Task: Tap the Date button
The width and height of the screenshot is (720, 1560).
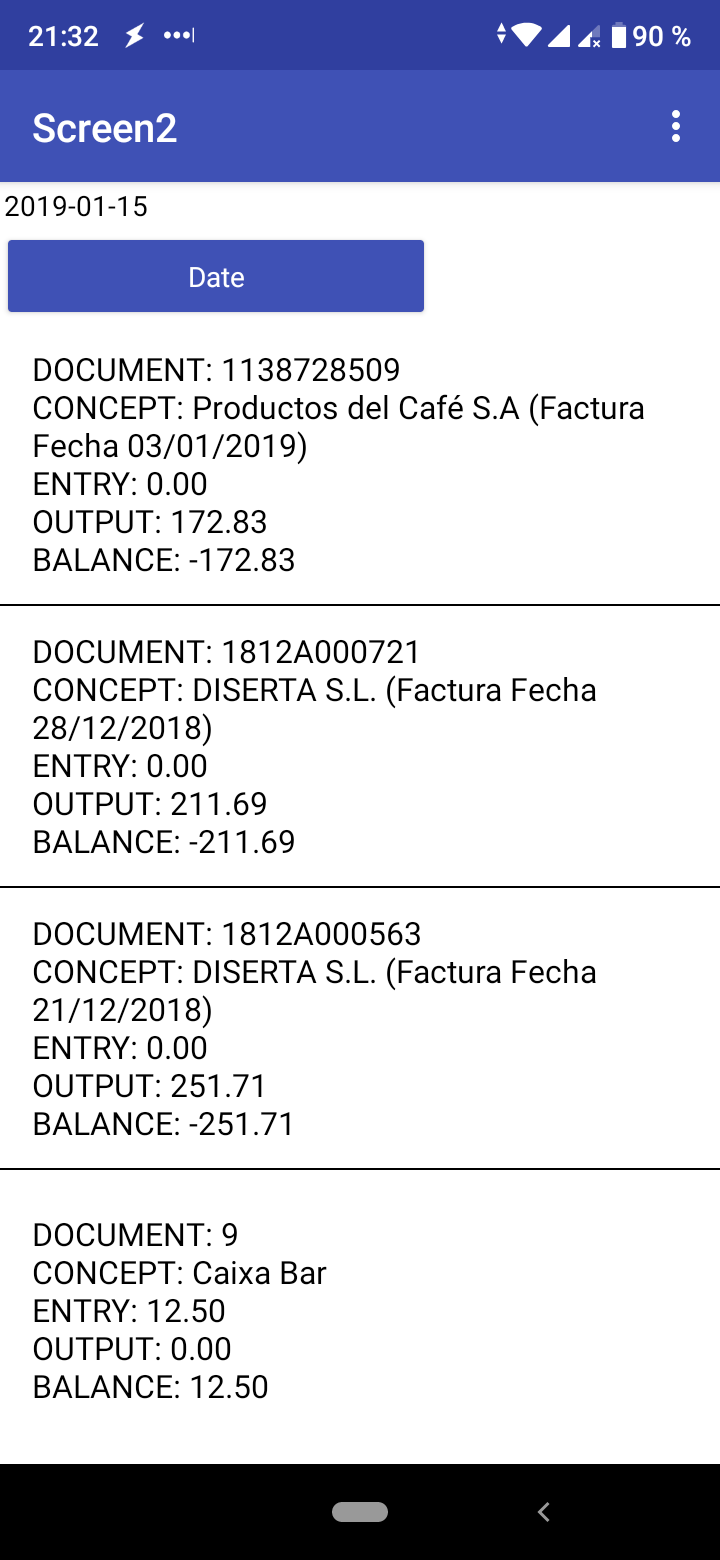Action: pyautogui.click(x=216, y=276)
